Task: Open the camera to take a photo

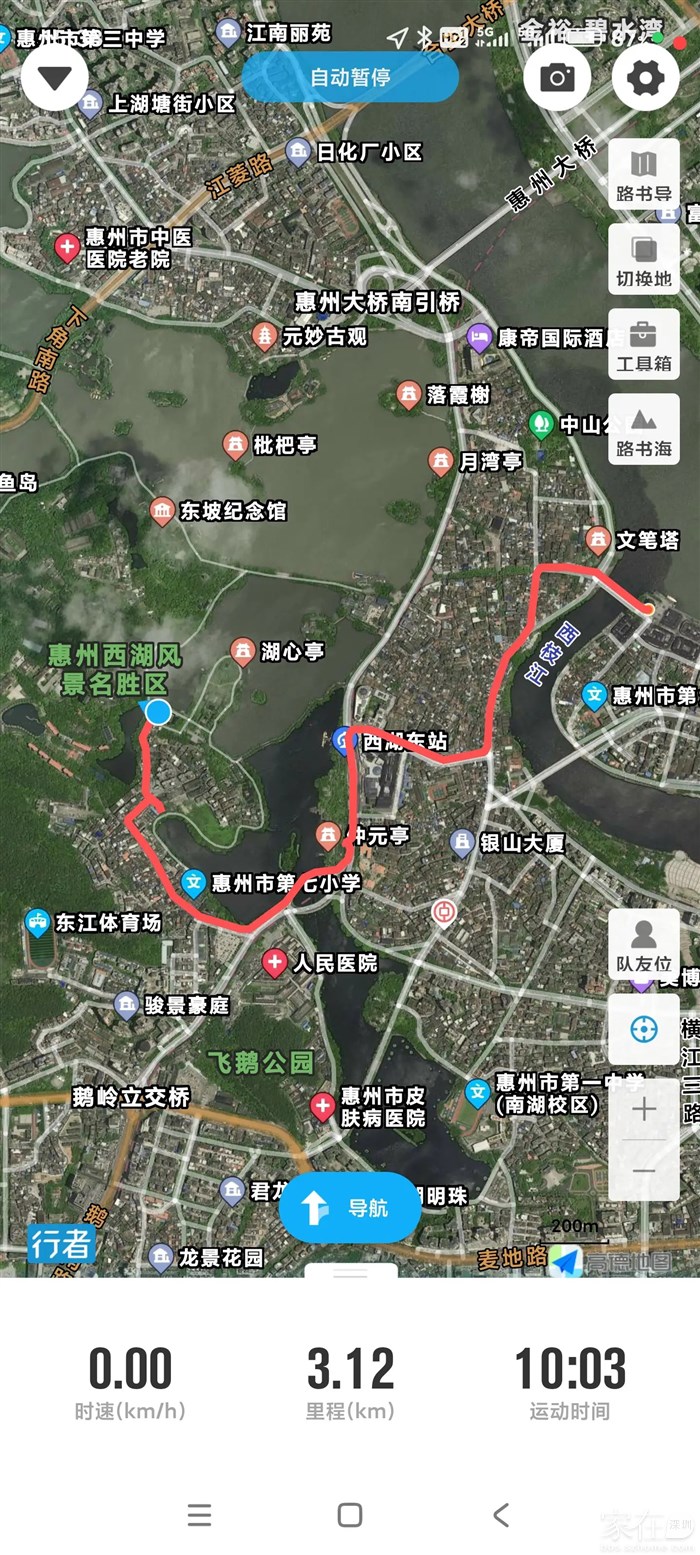Action: pos(557,77)
